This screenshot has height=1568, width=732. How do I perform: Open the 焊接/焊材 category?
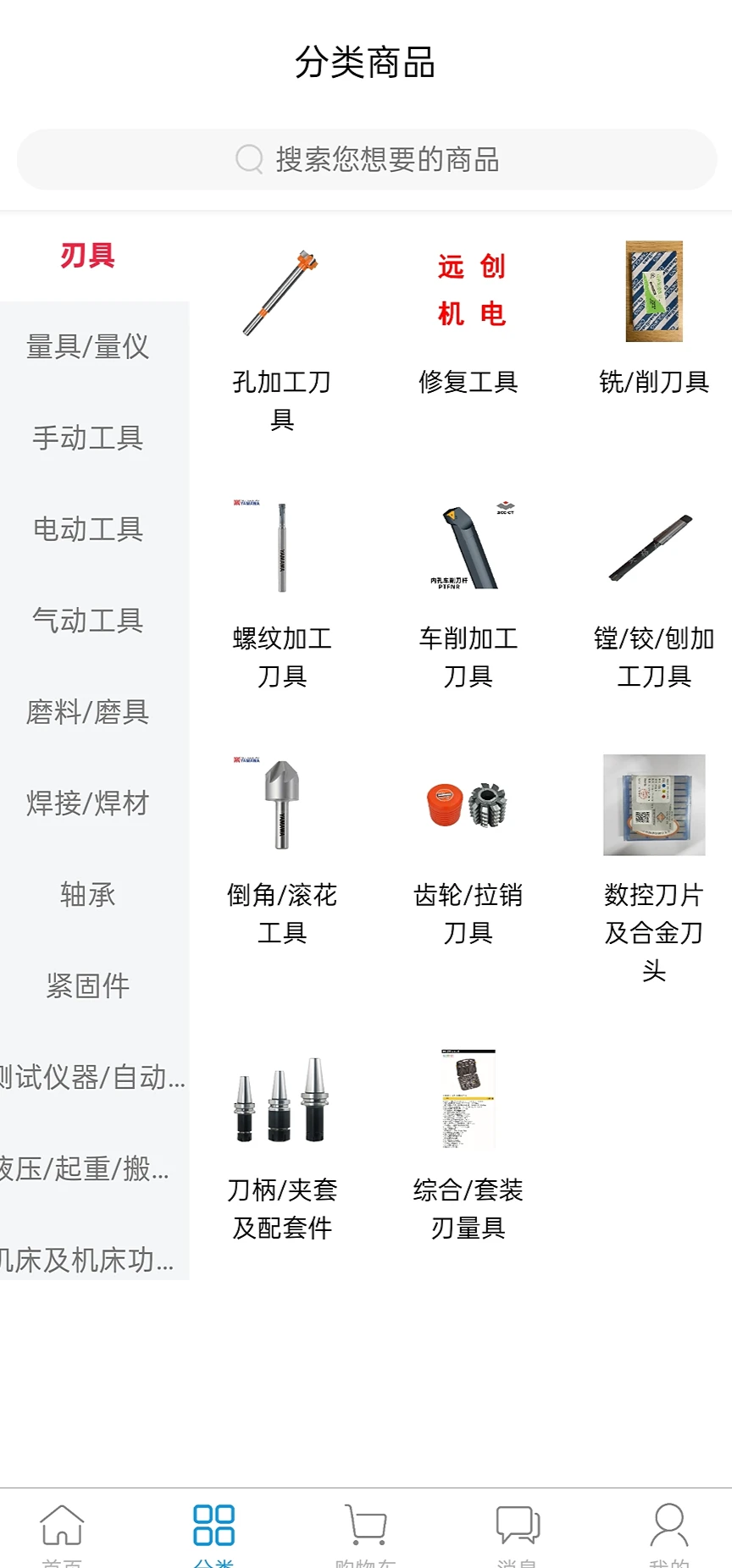click(88, 804)
